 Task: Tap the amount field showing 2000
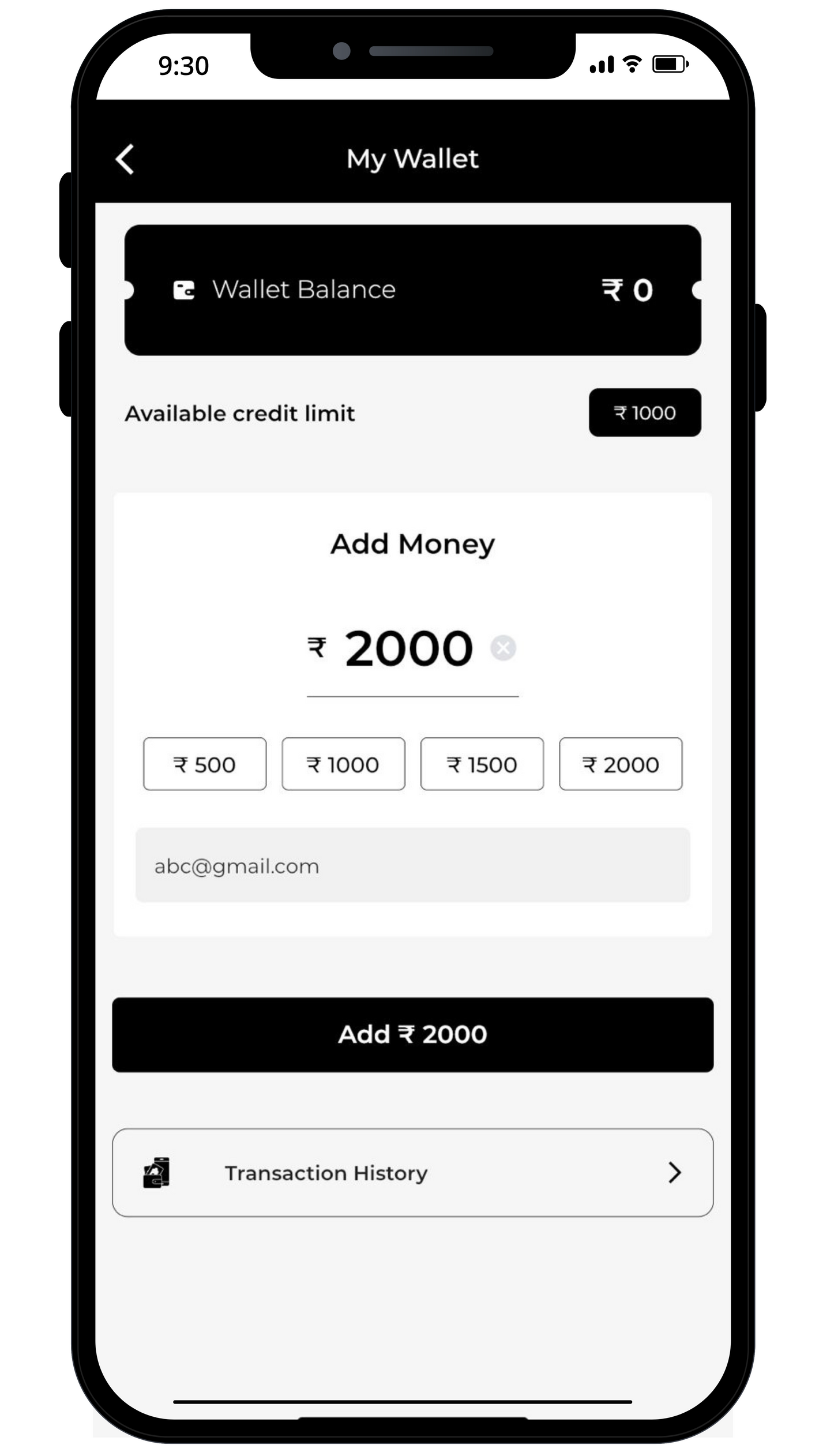(x=408, y=649)
